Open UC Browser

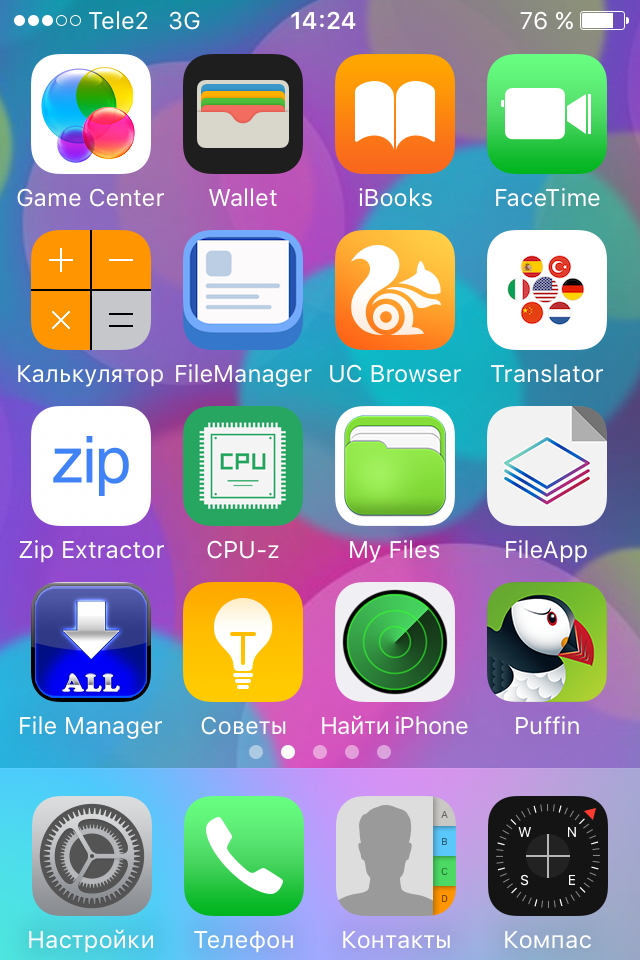(x=395, y=290)
